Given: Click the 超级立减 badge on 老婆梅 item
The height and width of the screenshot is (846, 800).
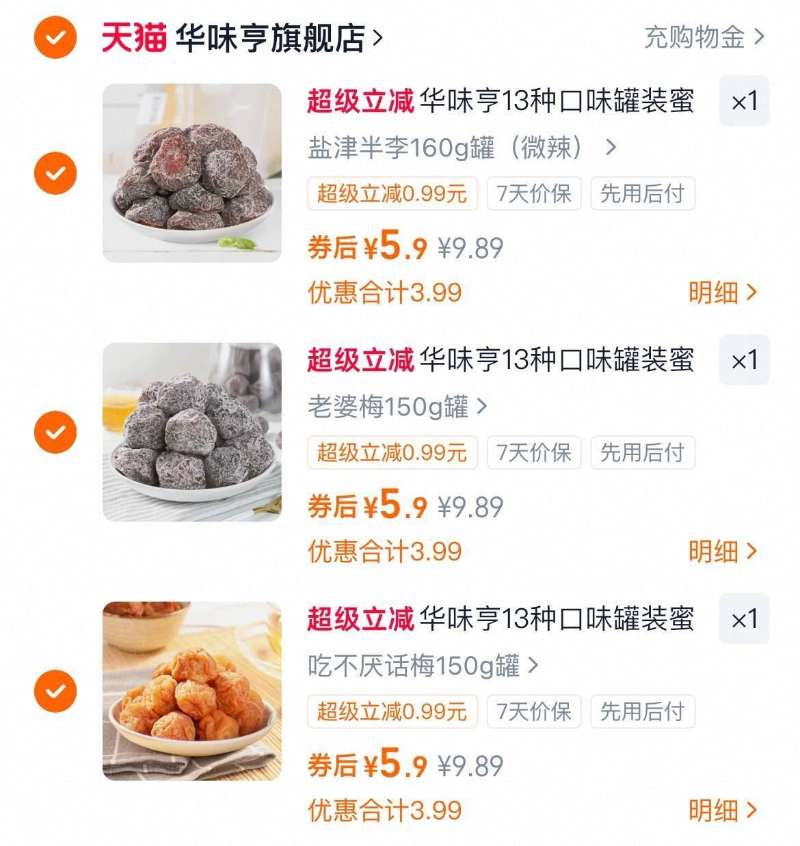Looking at the screenshot, I should pos(359,361).
